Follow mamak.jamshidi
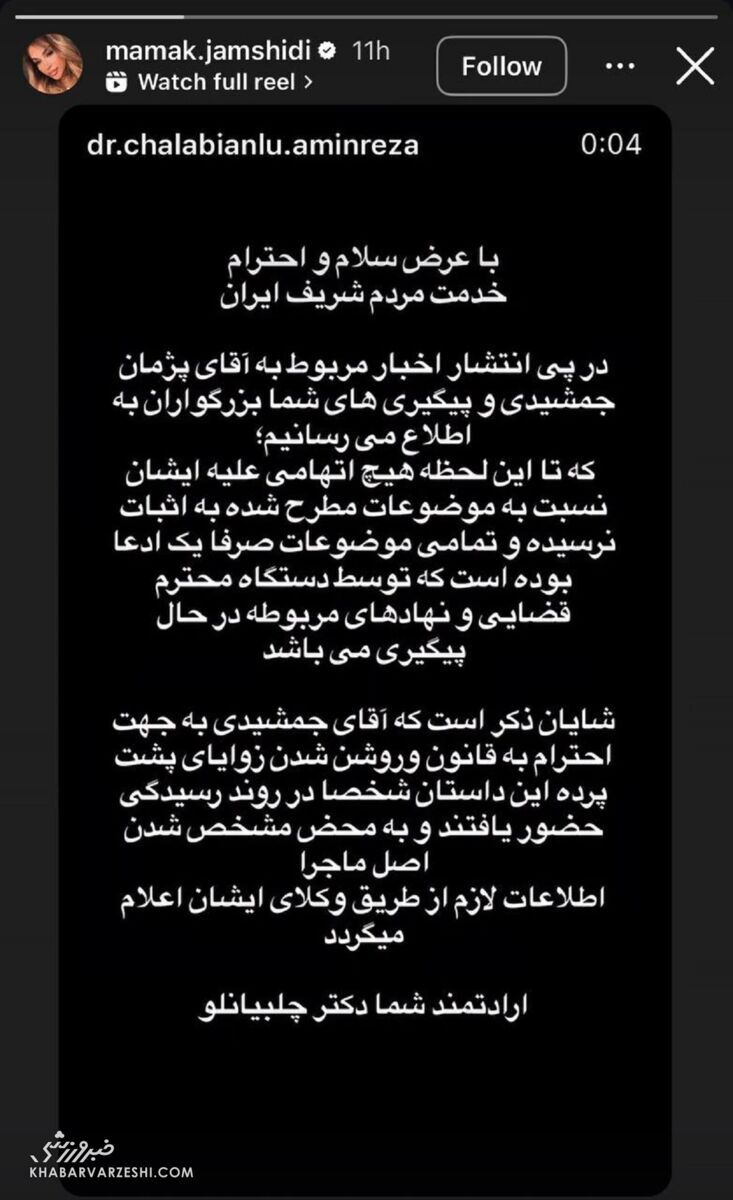The image size is (733, 1200). click(501, 66)
